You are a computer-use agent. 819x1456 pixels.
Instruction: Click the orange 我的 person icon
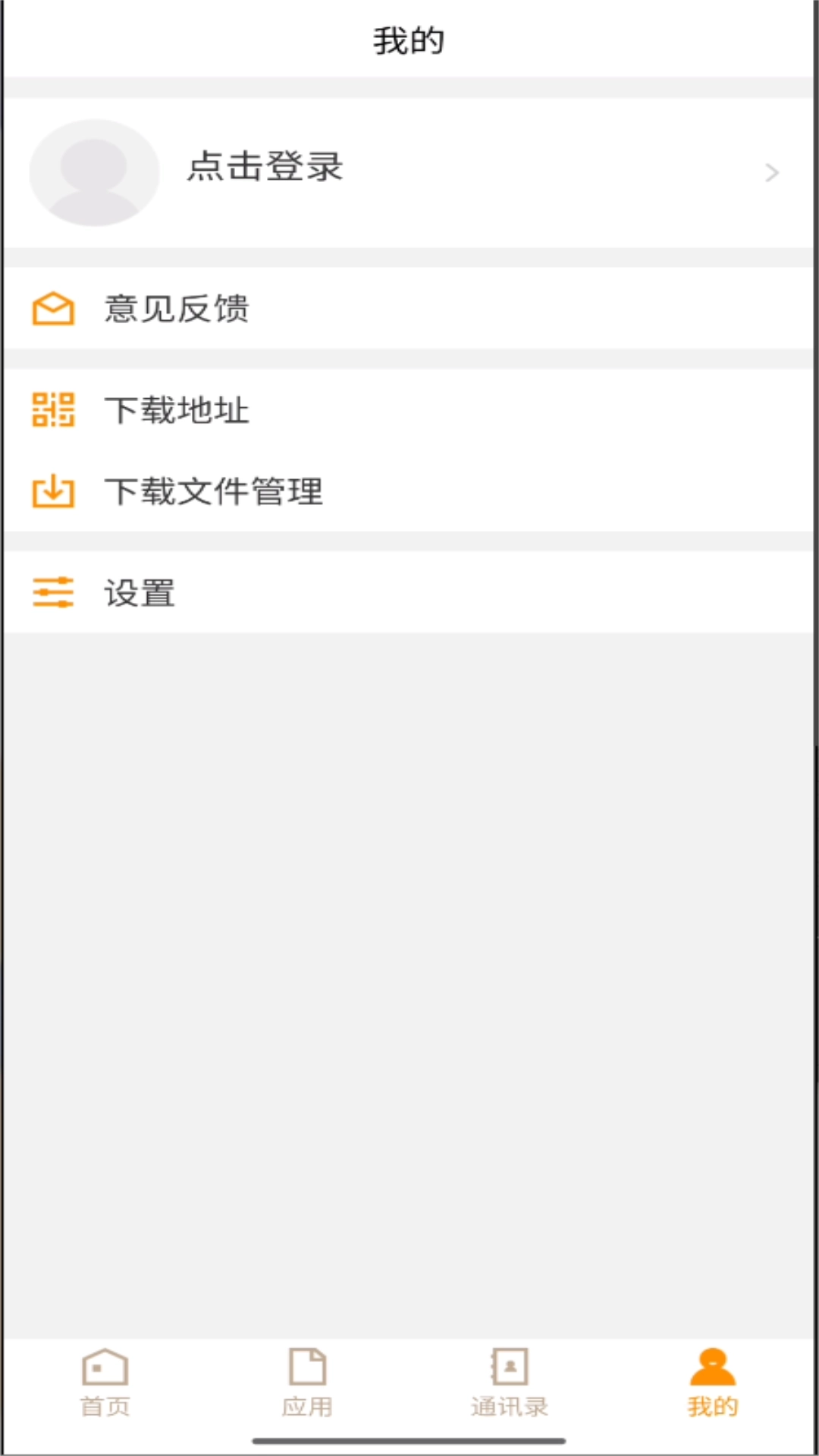coord(711,1369)
